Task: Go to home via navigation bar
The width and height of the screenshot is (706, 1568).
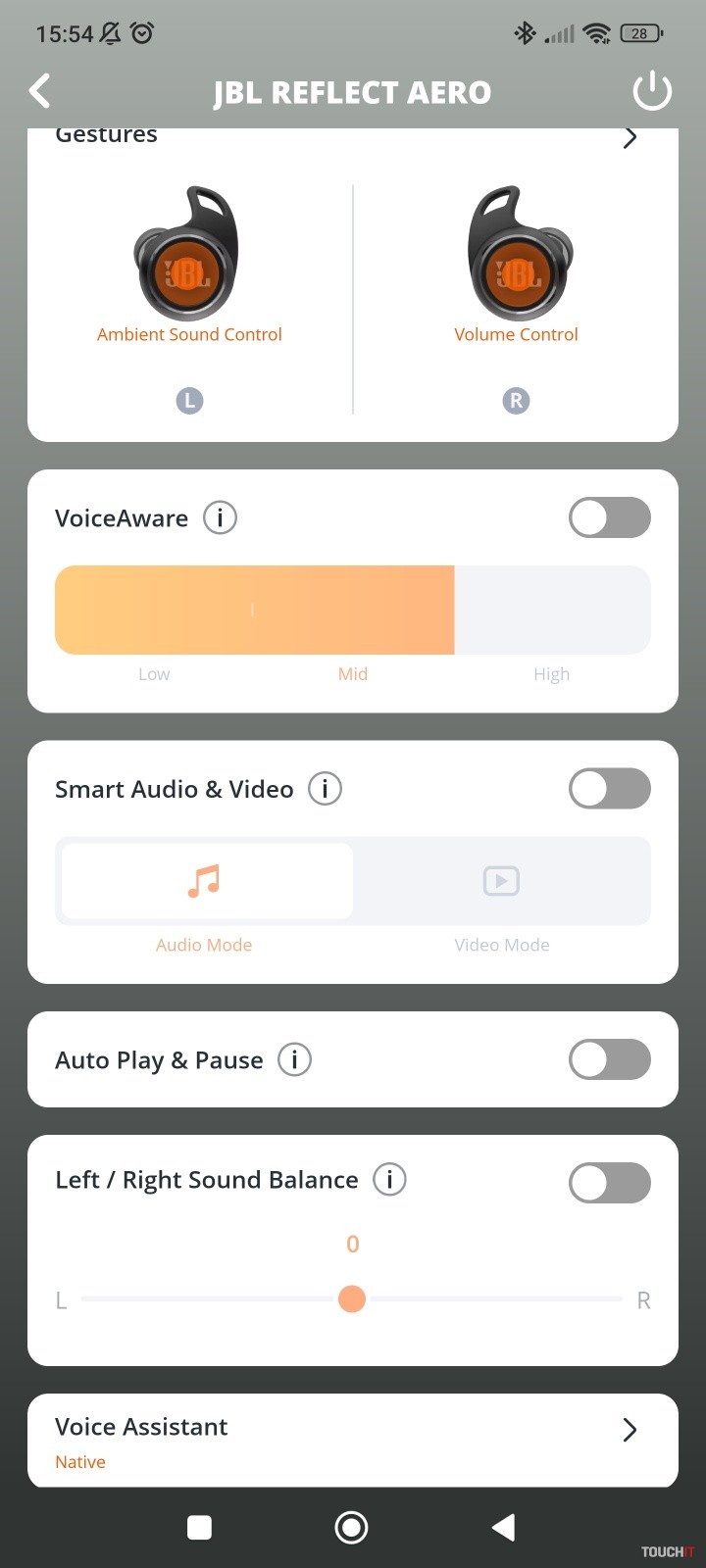Action: coord(351,1527)
